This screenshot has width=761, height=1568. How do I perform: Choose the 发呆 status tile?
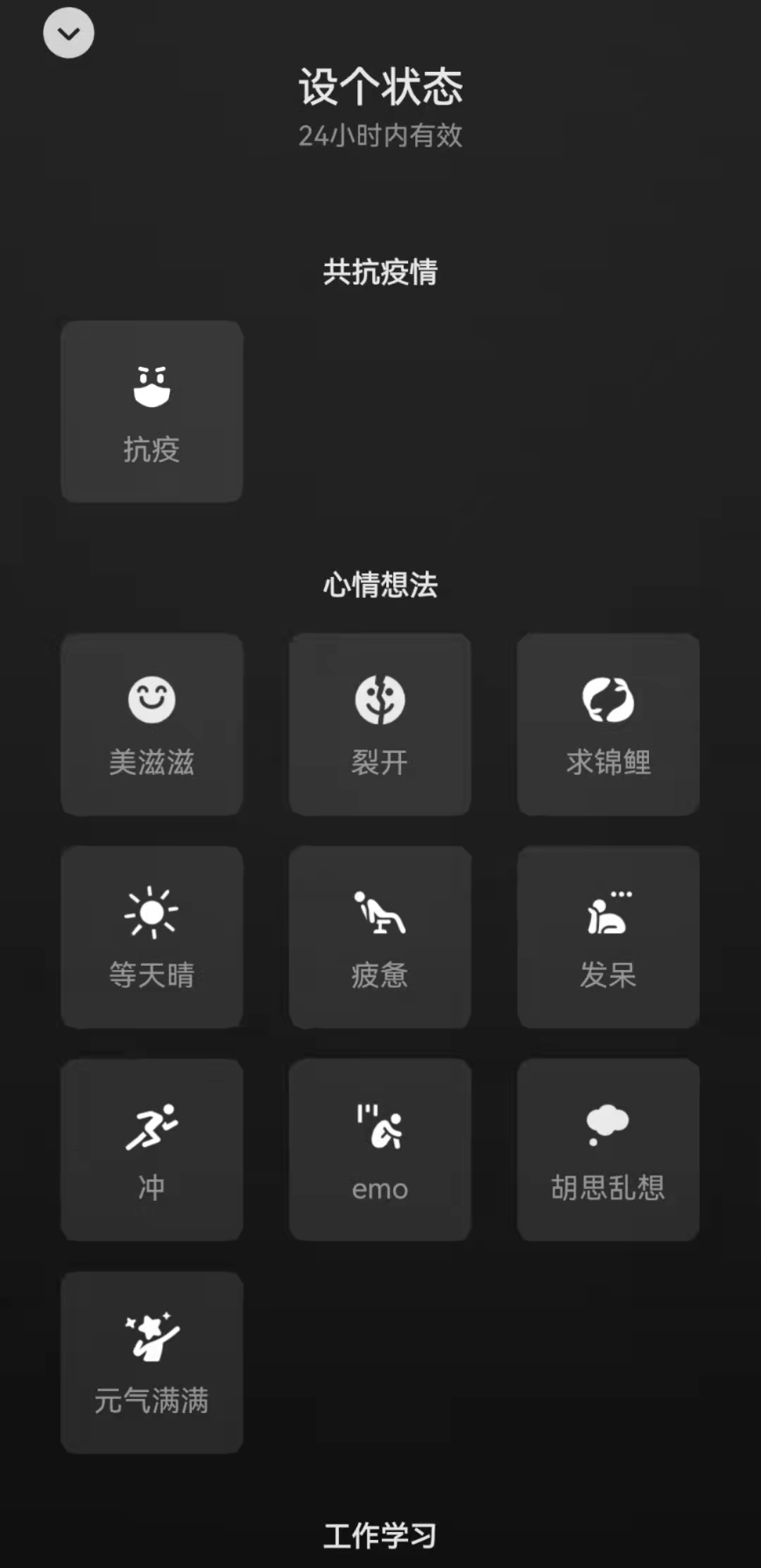click(x=608, y=937)
